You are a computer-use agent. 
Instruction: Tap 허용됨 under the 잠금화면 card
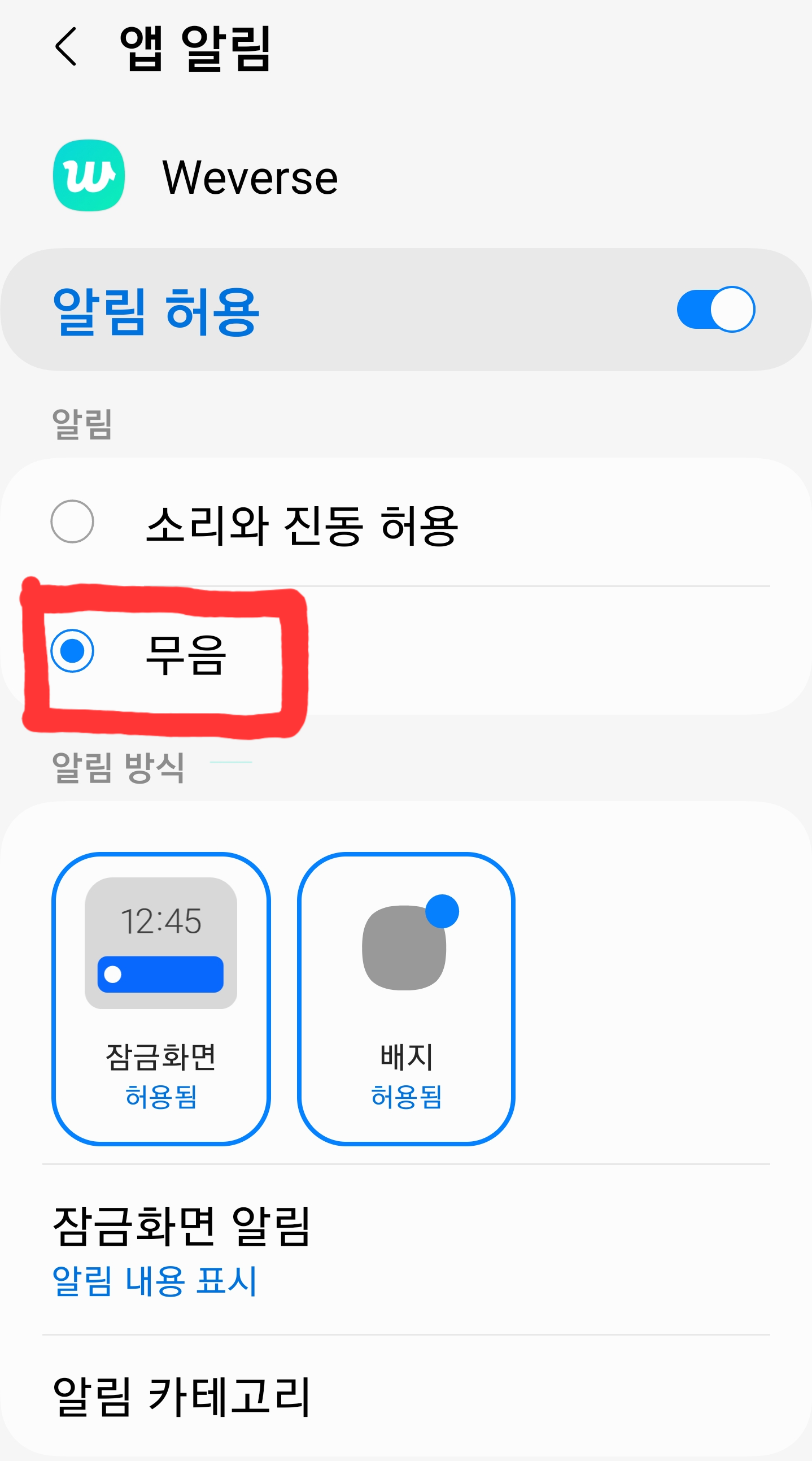(160, 1098)
